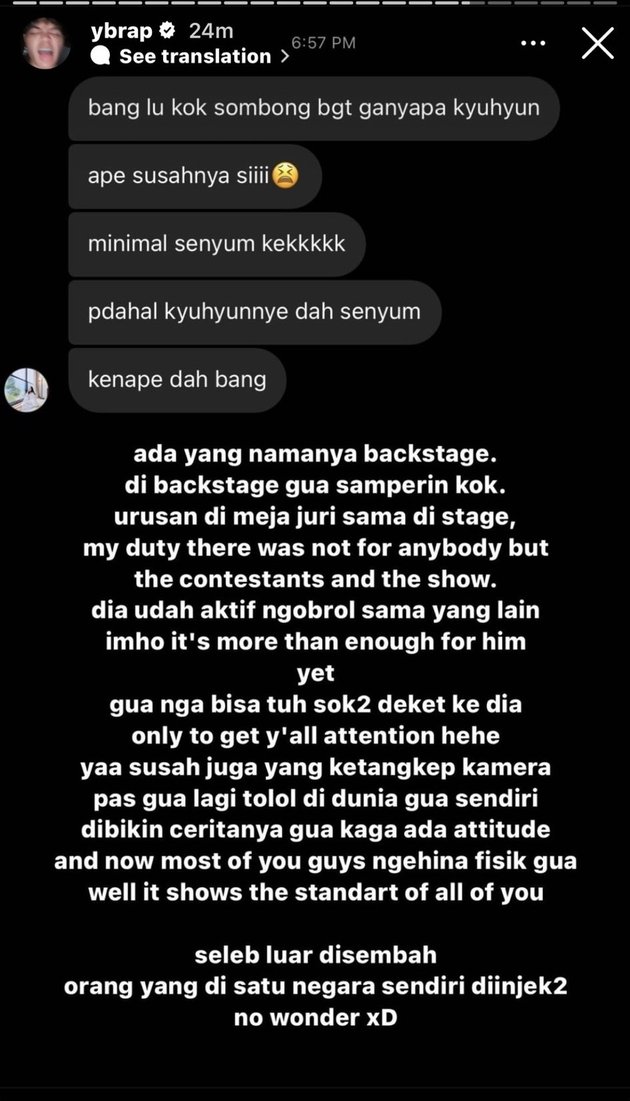
Task: Open the three-dot story options menu
Action: pos(533,43)
